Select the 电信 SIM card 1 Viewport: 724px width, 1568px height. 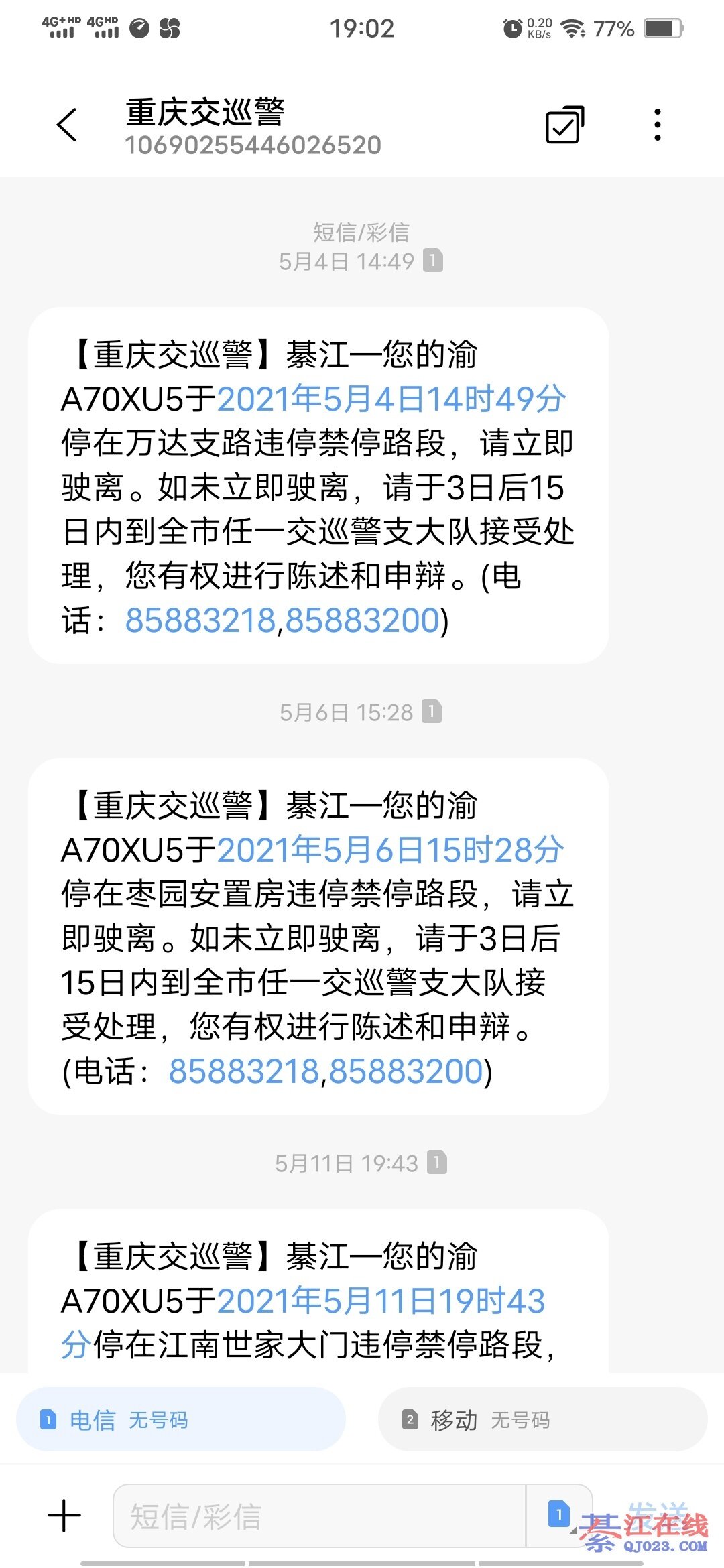tap(181, 1419)
